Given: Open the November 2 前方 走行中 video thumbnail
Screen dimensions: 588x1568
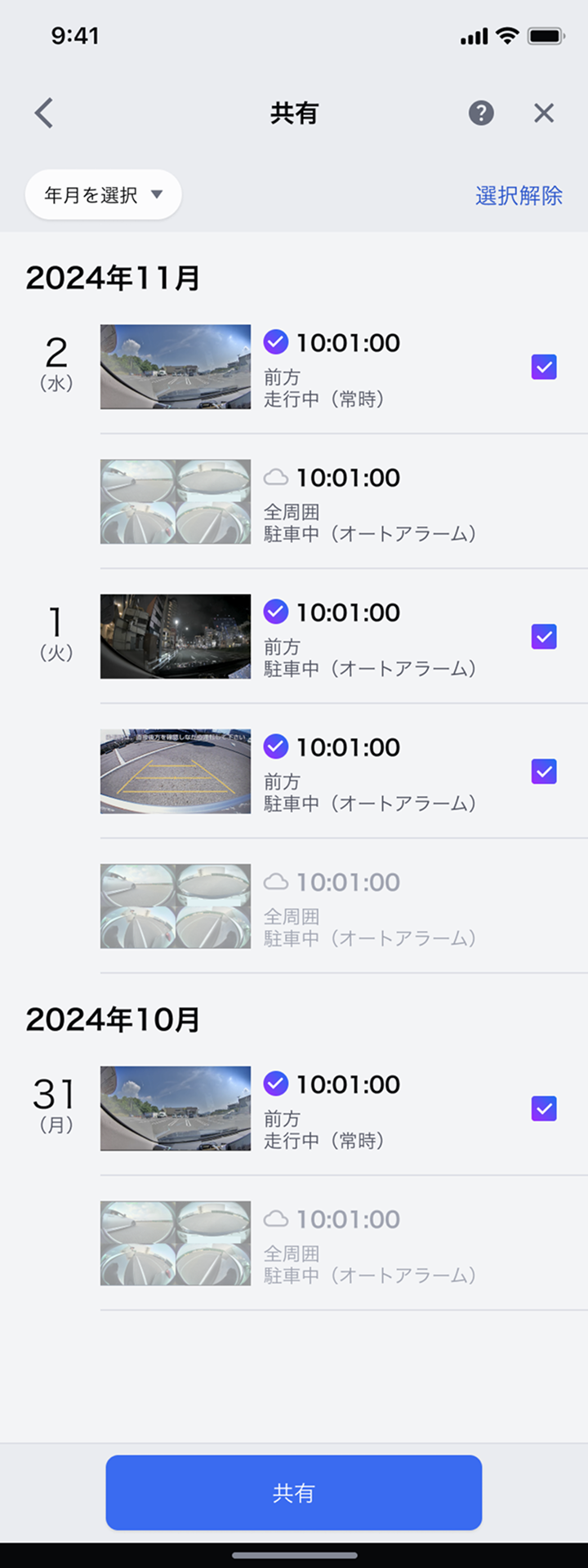Looking at the screenshot, I should pos(176,367).
